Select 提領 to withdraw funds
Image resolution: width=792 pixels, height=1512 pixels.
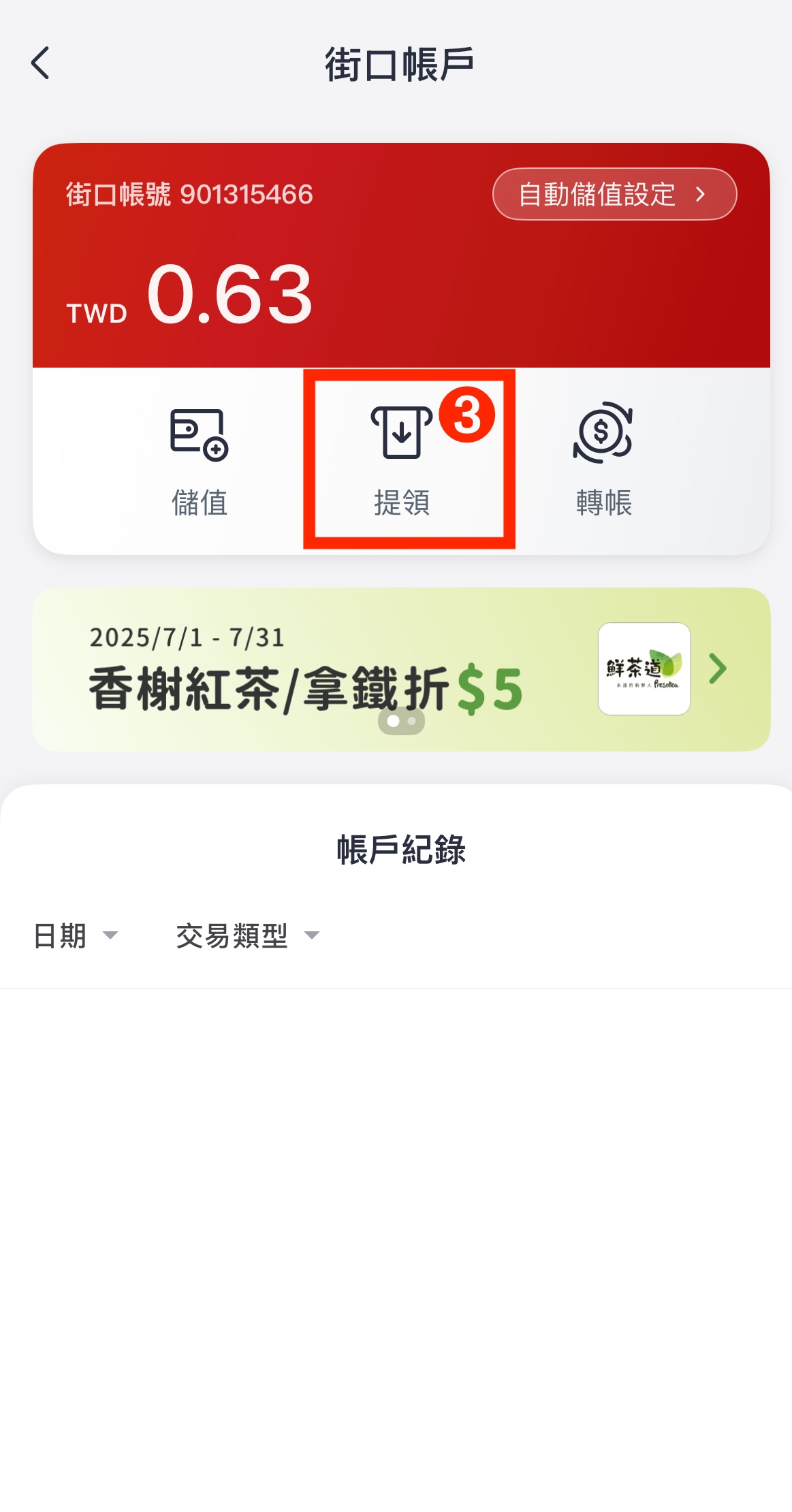(402, 461)
